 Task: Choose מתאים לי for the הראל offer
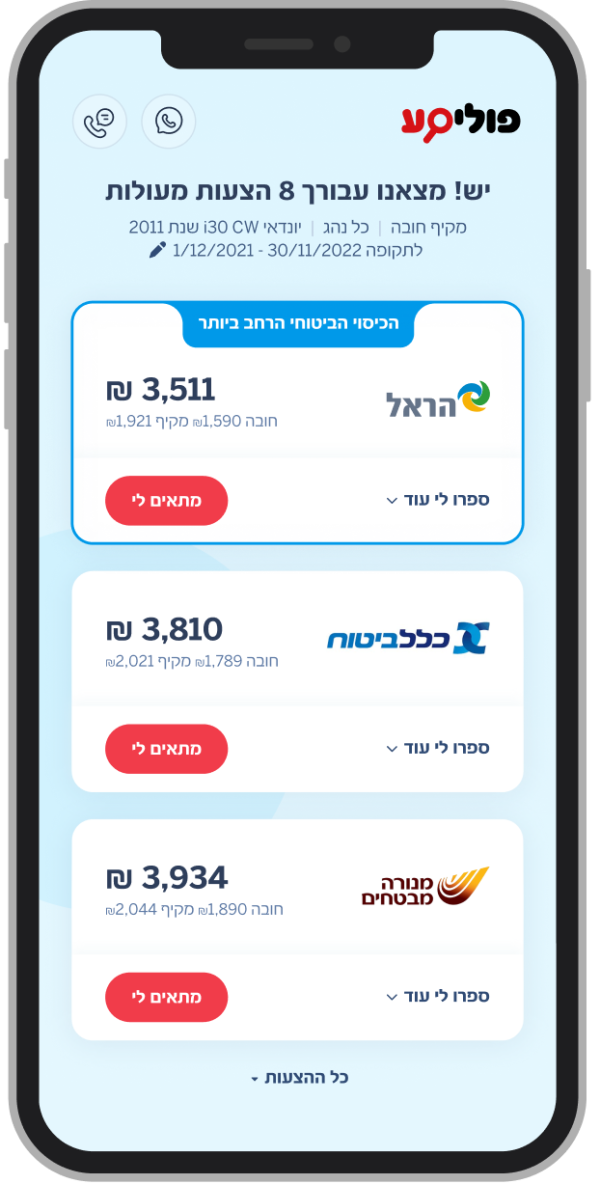pos(166,500)
